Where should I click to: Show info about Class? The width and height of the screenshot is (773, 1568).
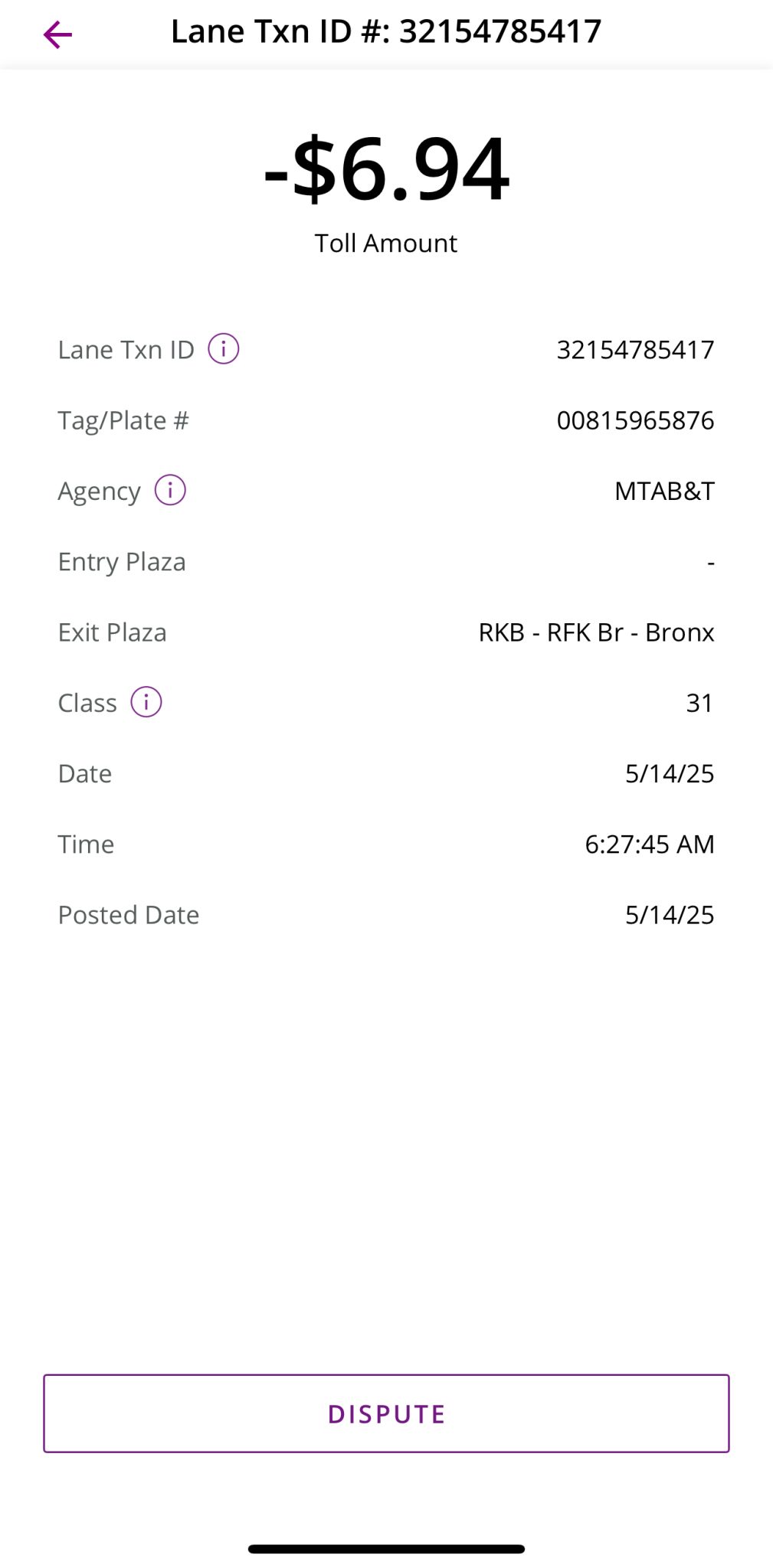click(146, 702)
